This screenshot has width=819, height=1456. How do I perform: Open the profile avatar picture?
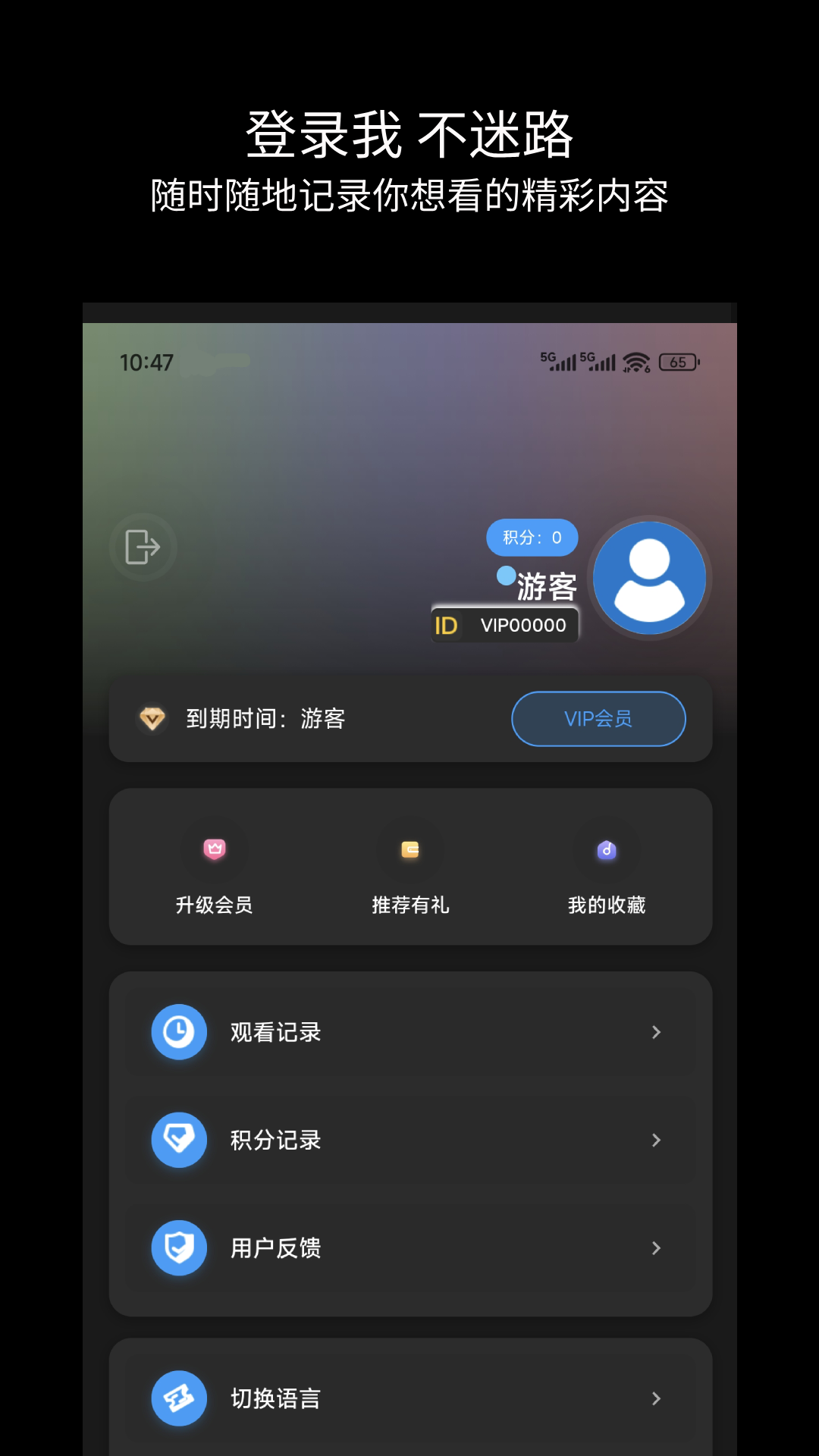[649, 578]
